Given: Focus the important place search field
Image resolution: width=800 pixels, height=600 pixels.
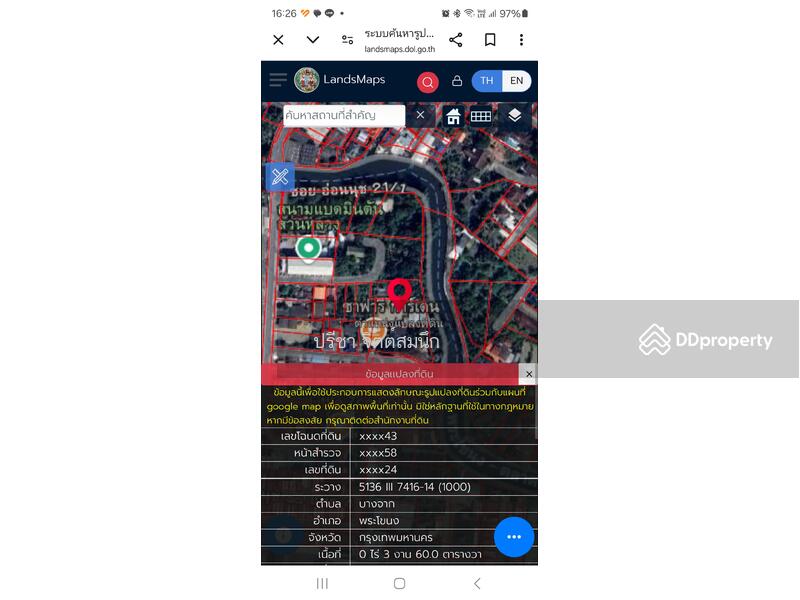Looking at the screenshot, I should [x=343, y=115].
